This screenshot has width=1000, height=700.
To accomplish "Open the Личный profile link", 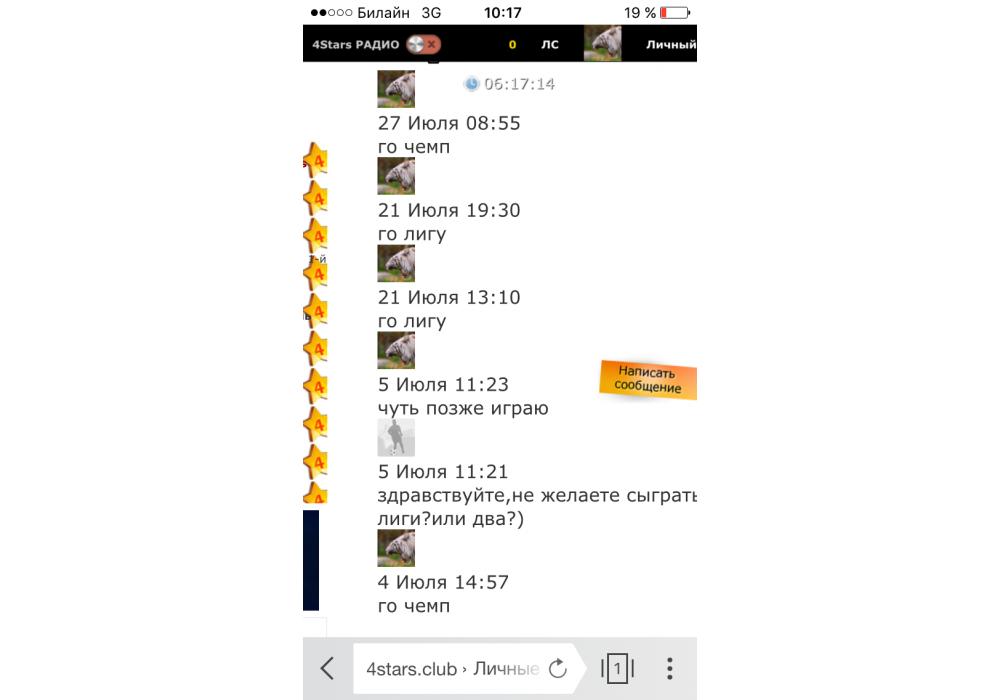I will pos(670,45).
